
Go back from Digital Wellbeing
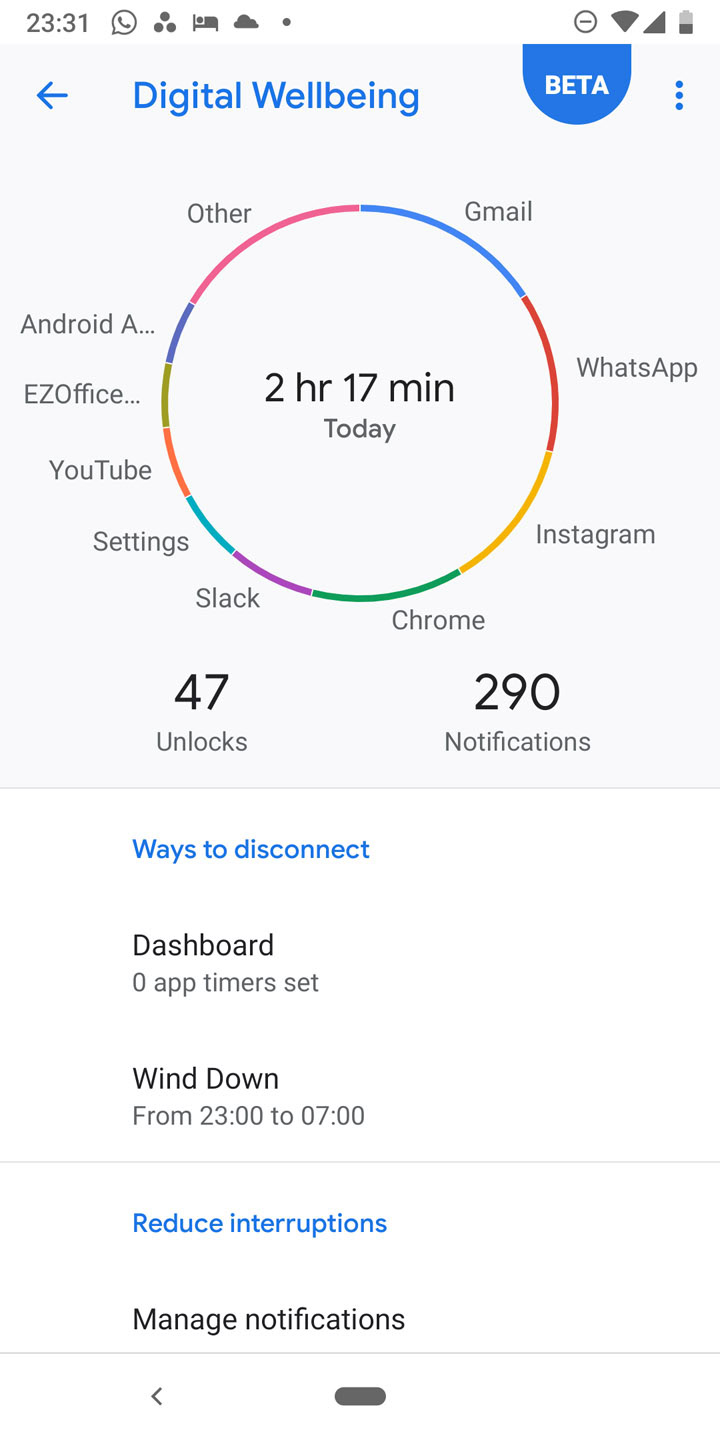(x=52, y=96)
